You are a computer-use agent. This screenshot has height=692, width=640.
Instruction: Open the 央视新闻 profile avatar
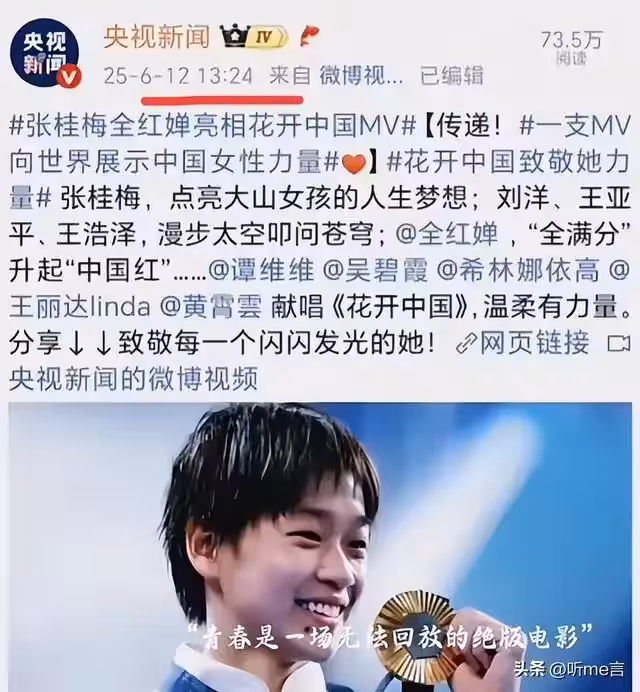click(47, 56)
